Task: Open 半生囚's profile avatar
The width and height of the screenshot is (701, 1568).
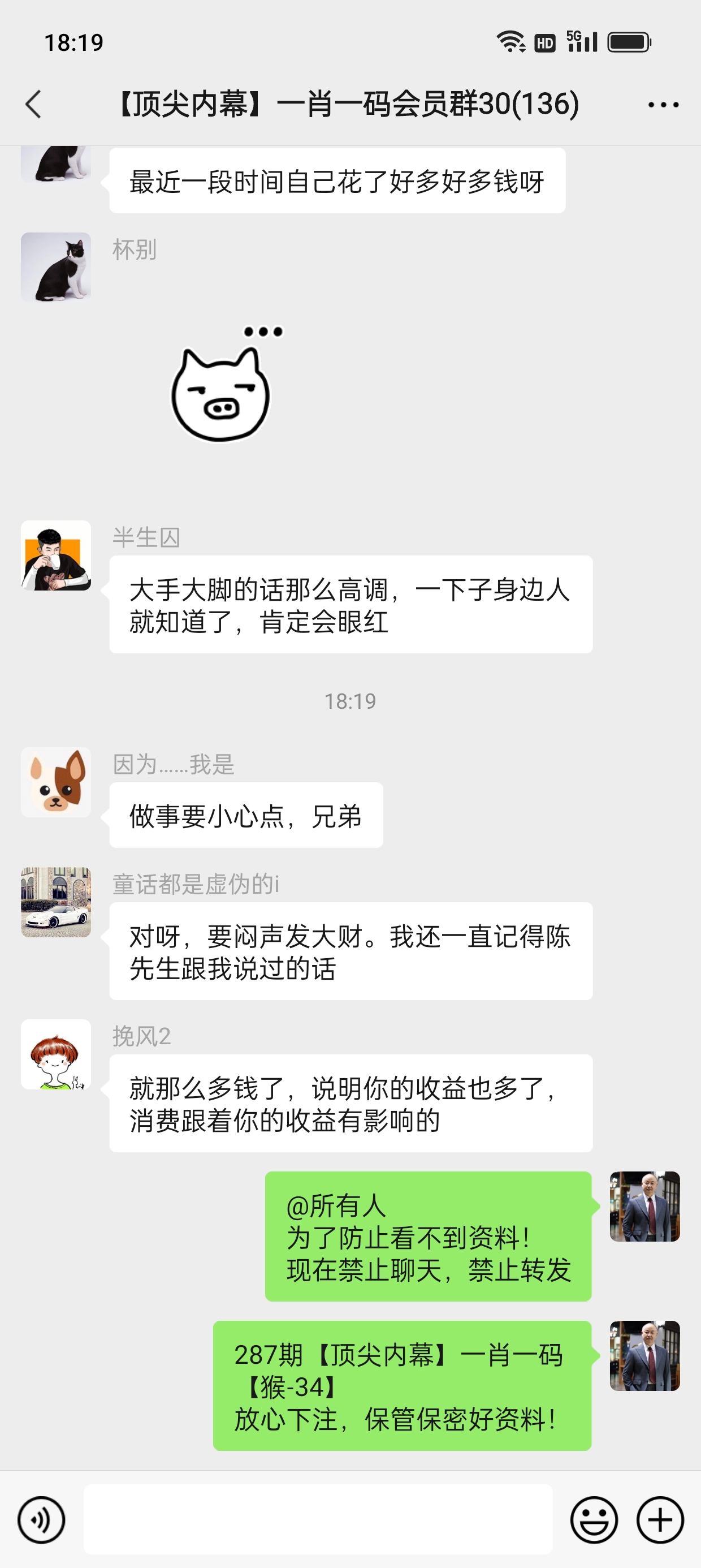Action: (56, 555)
